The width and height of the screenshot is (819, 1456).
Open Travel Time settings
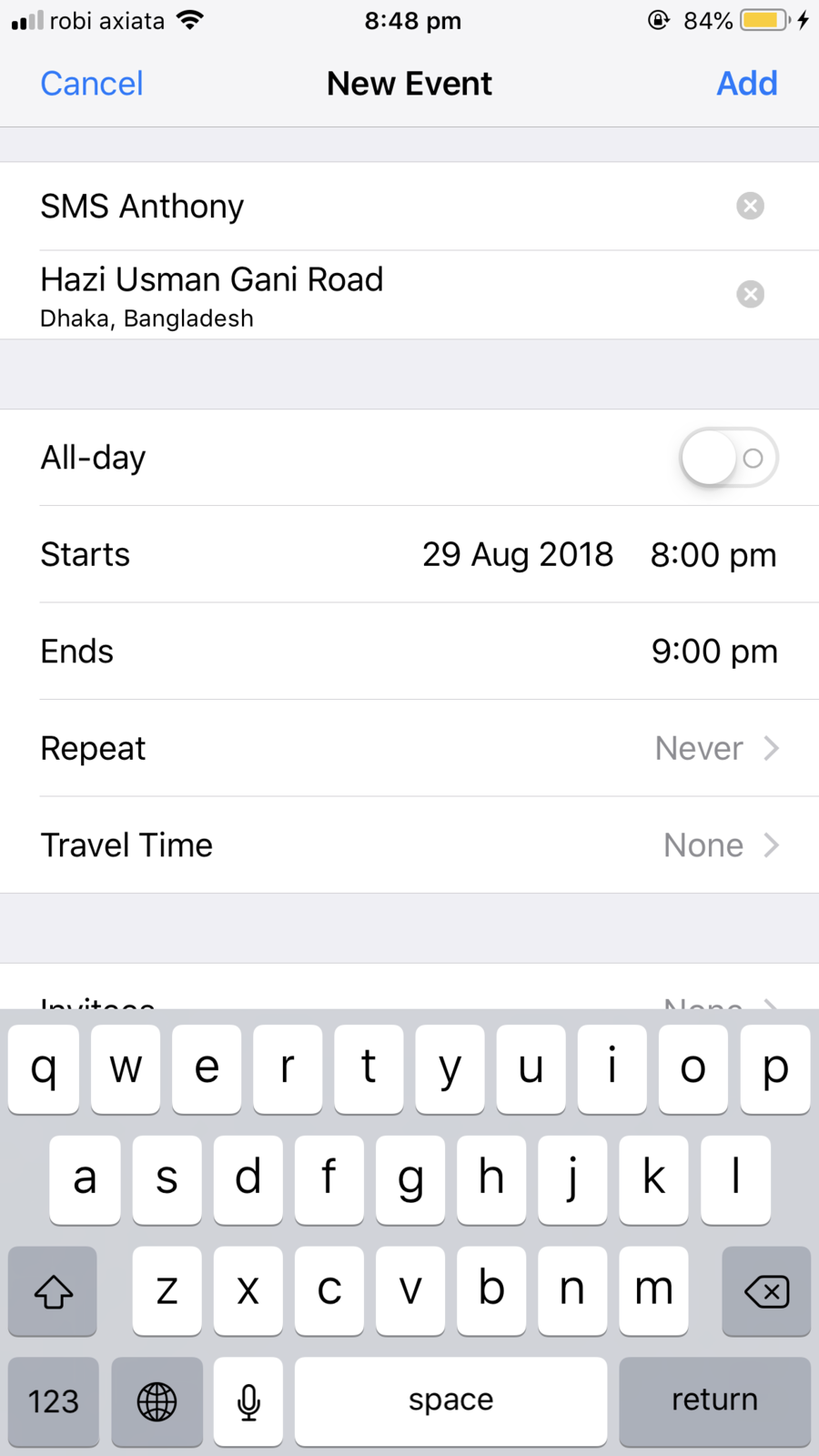point(409,845)
